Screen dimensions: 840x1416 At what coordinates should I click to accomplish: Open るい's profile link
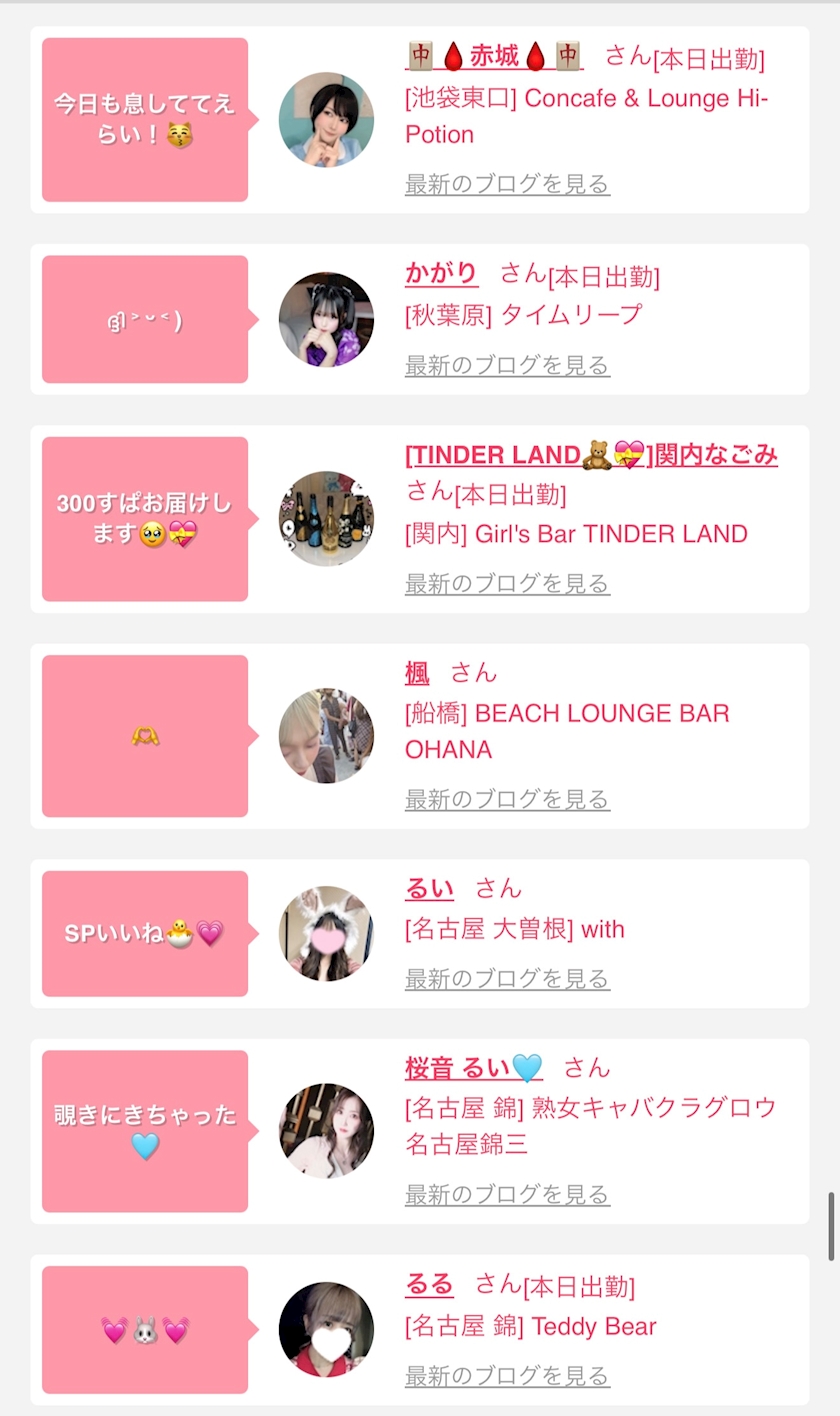point(429,888)
